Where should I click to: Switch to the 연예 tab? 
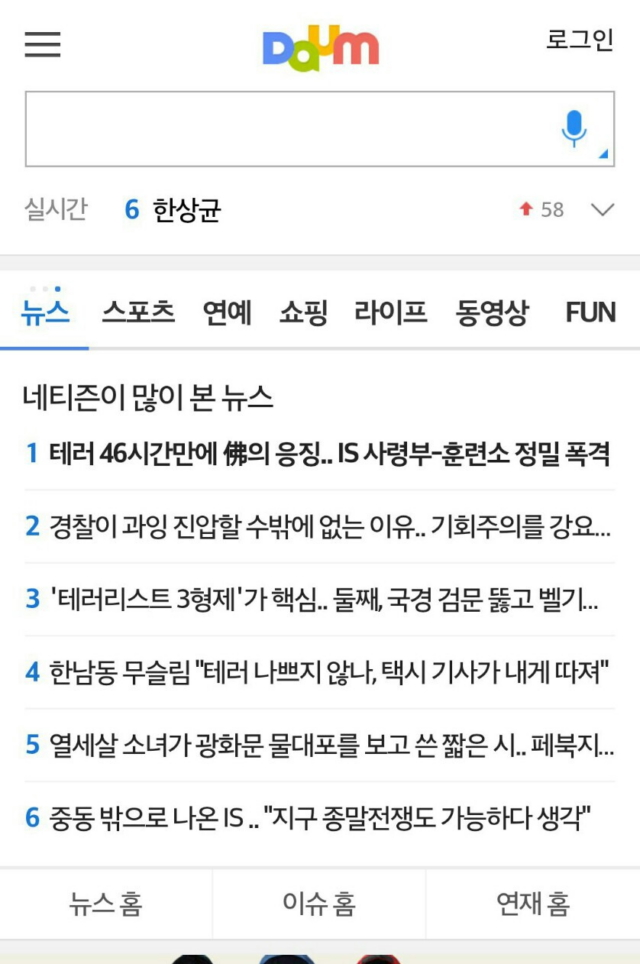227,312
